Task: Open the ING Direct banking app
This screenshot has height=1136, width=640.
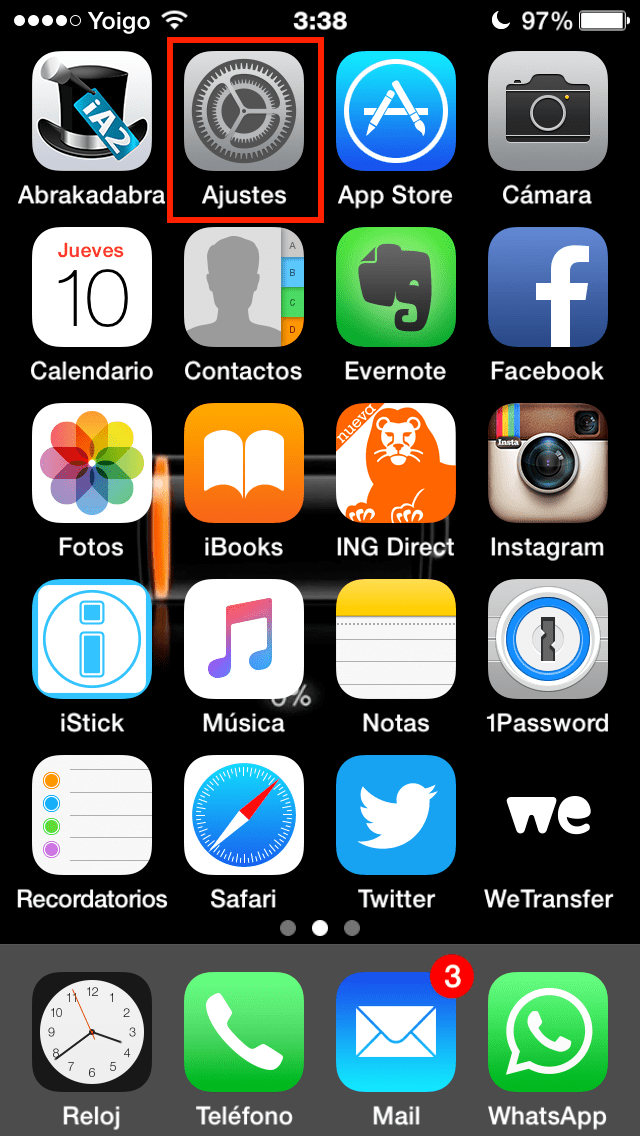Action: pyautogui.click(x=396, y=463)
